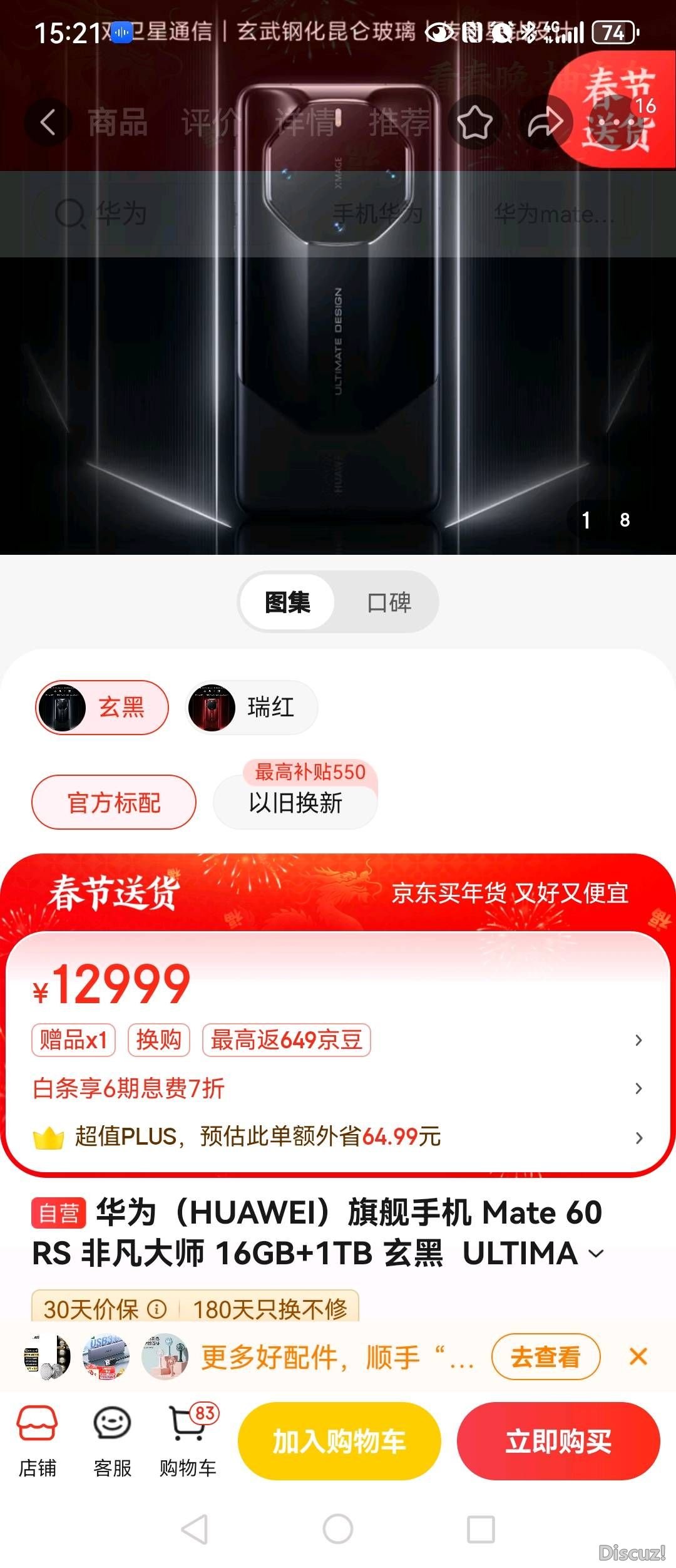Dismiss the accessories recommendation banner
Viewport: 676px width, 1568px height.
click(x=638, y=1357)
